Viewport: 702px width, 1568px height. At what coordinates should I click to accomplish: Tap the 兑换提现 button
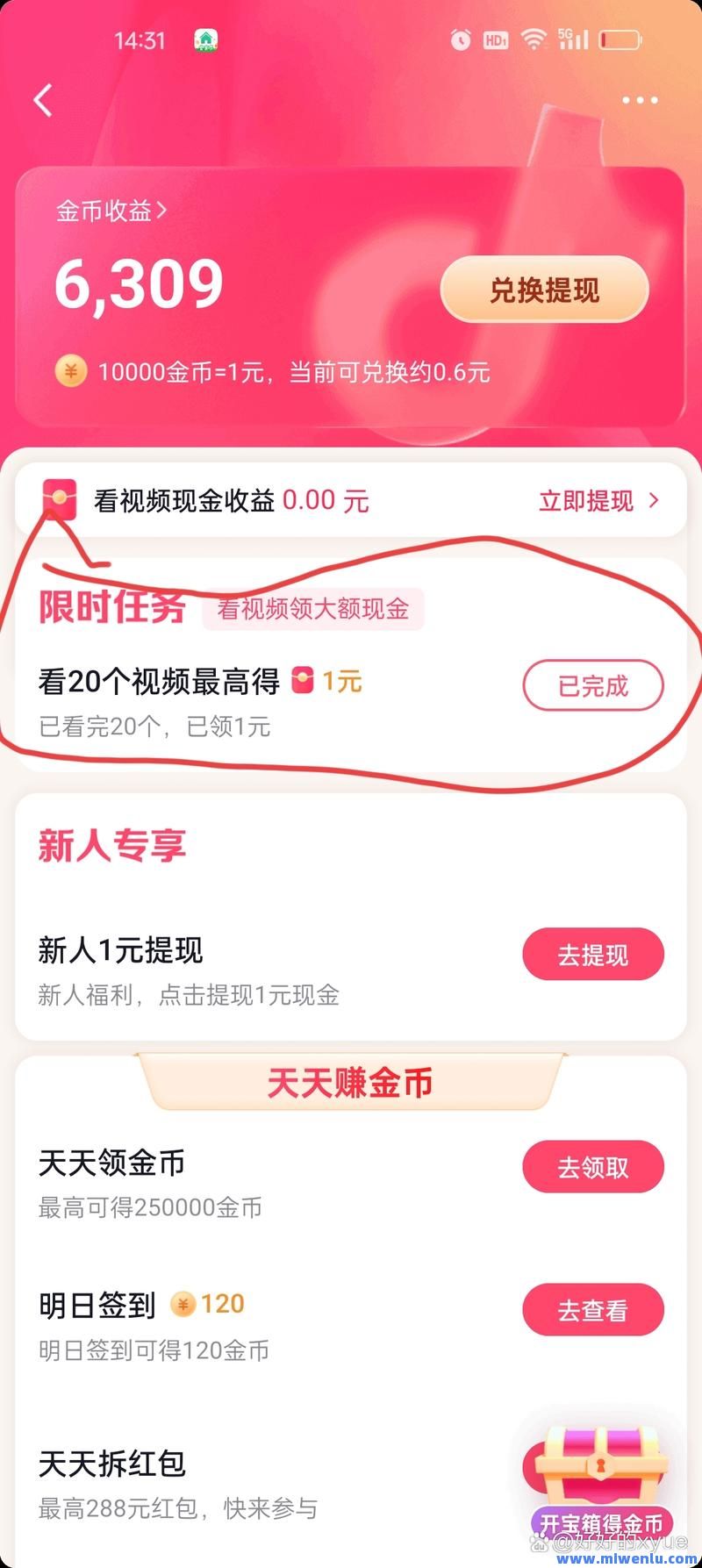click(544, 290)
